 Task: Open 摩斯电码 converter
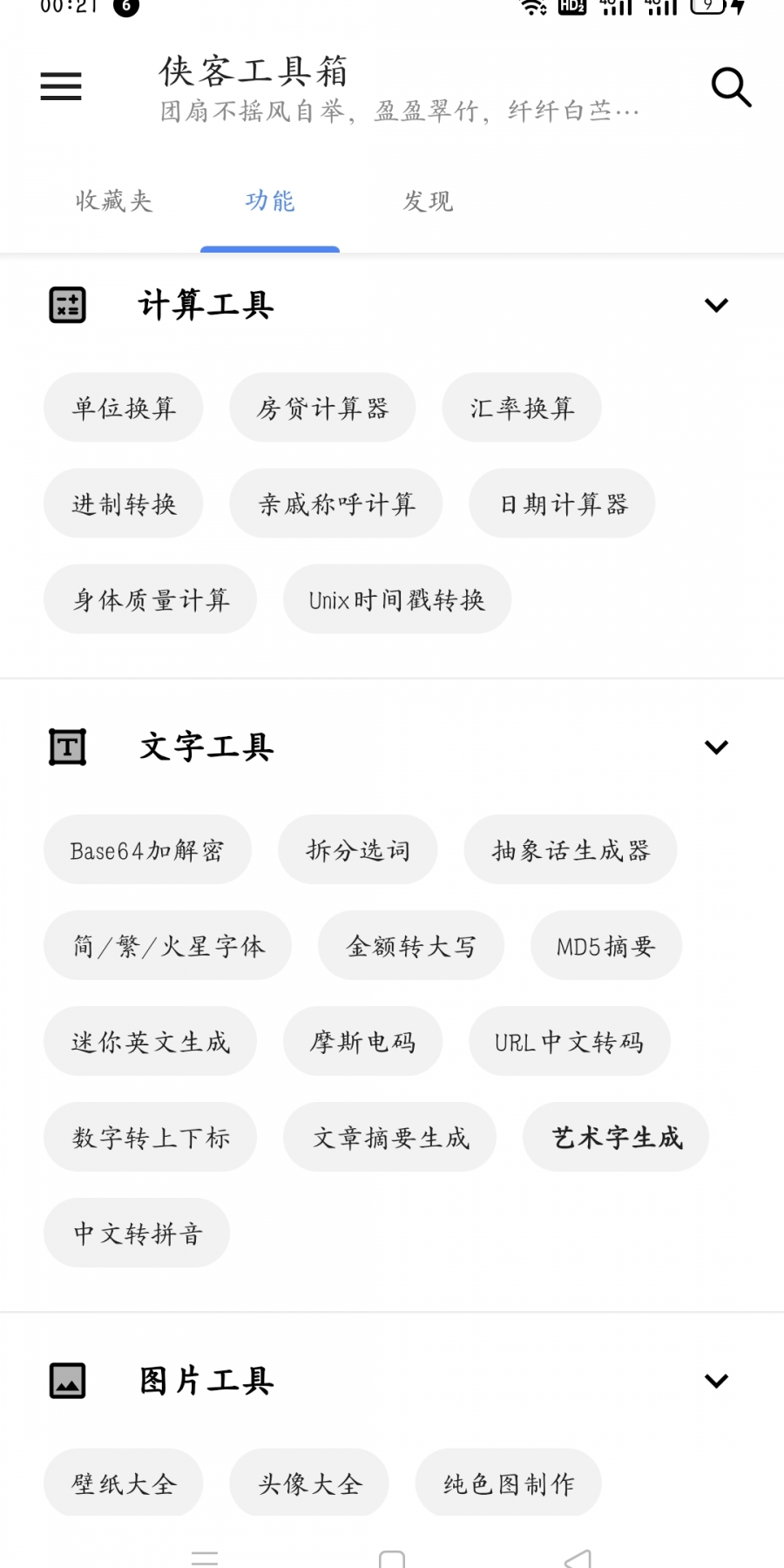362,1042
